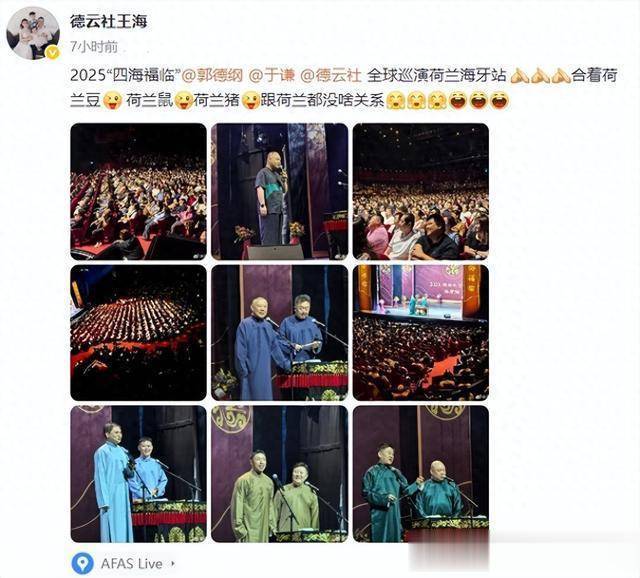The height and width of the screenshot is (578, 640).
Task: Open photo of laughing audience members
Action: [420, 191]
